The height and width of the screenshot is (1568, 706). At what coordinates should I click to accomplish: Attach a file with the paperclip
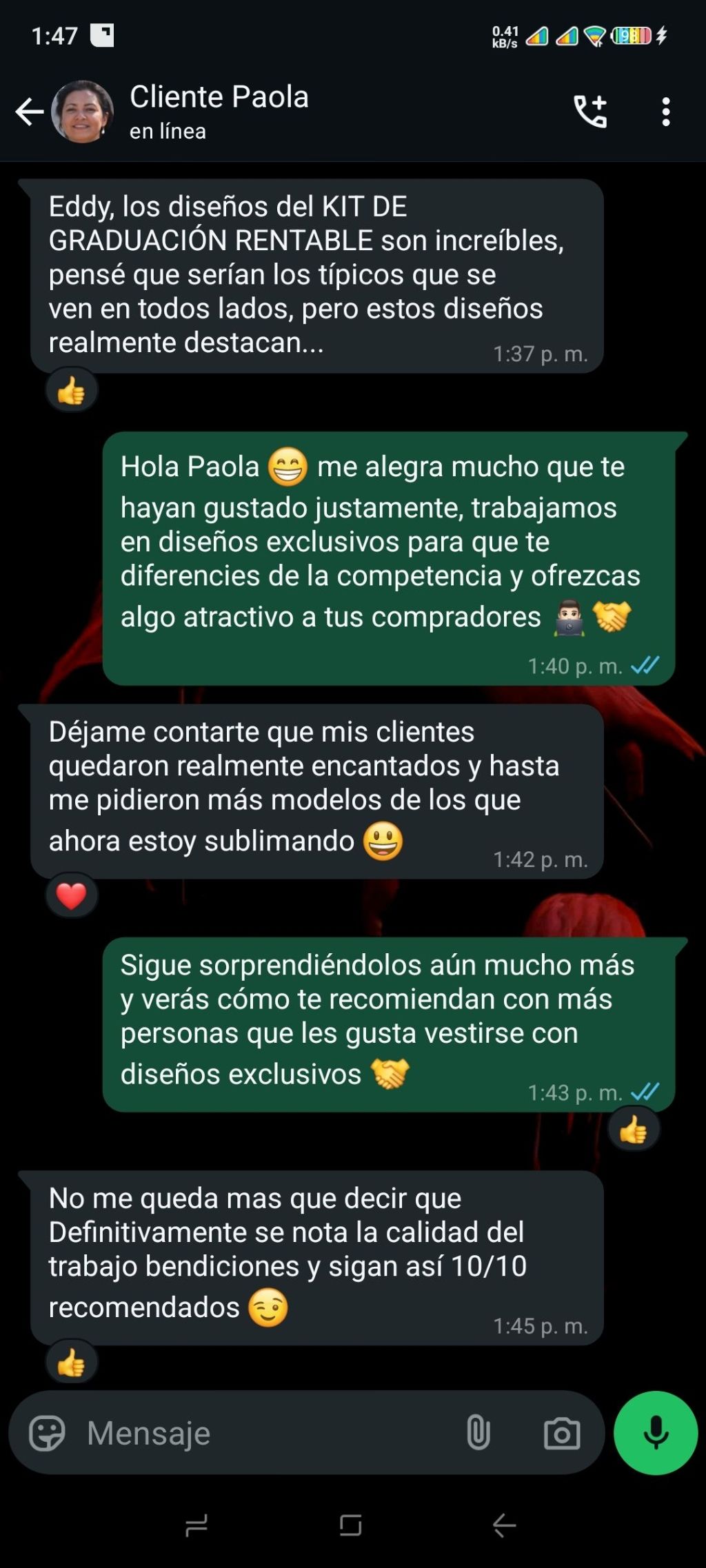point(478,1434)
